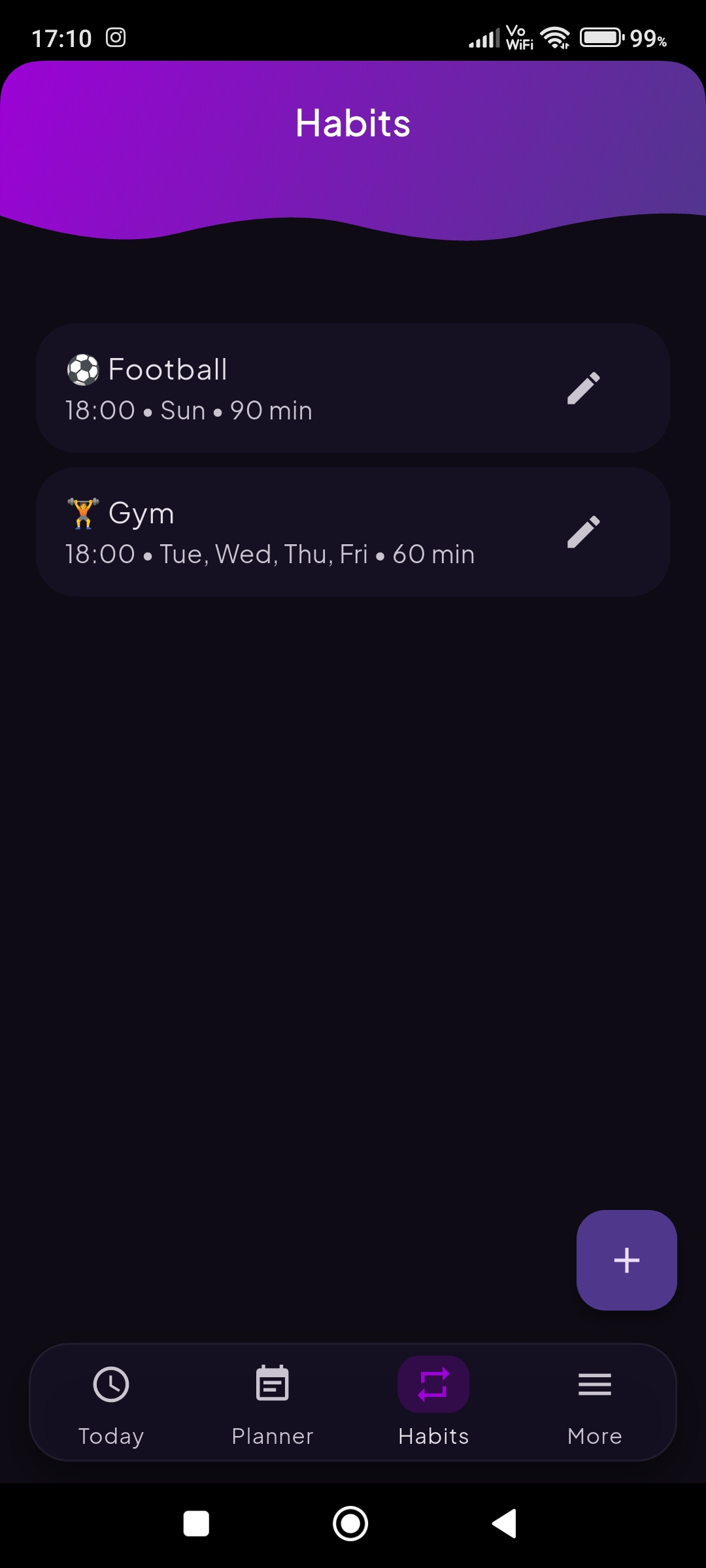Image resolution: width=706 pixels, height=1568 pixels.
Task: Tap the Instagram icon in the status bar
Action: 114,37
